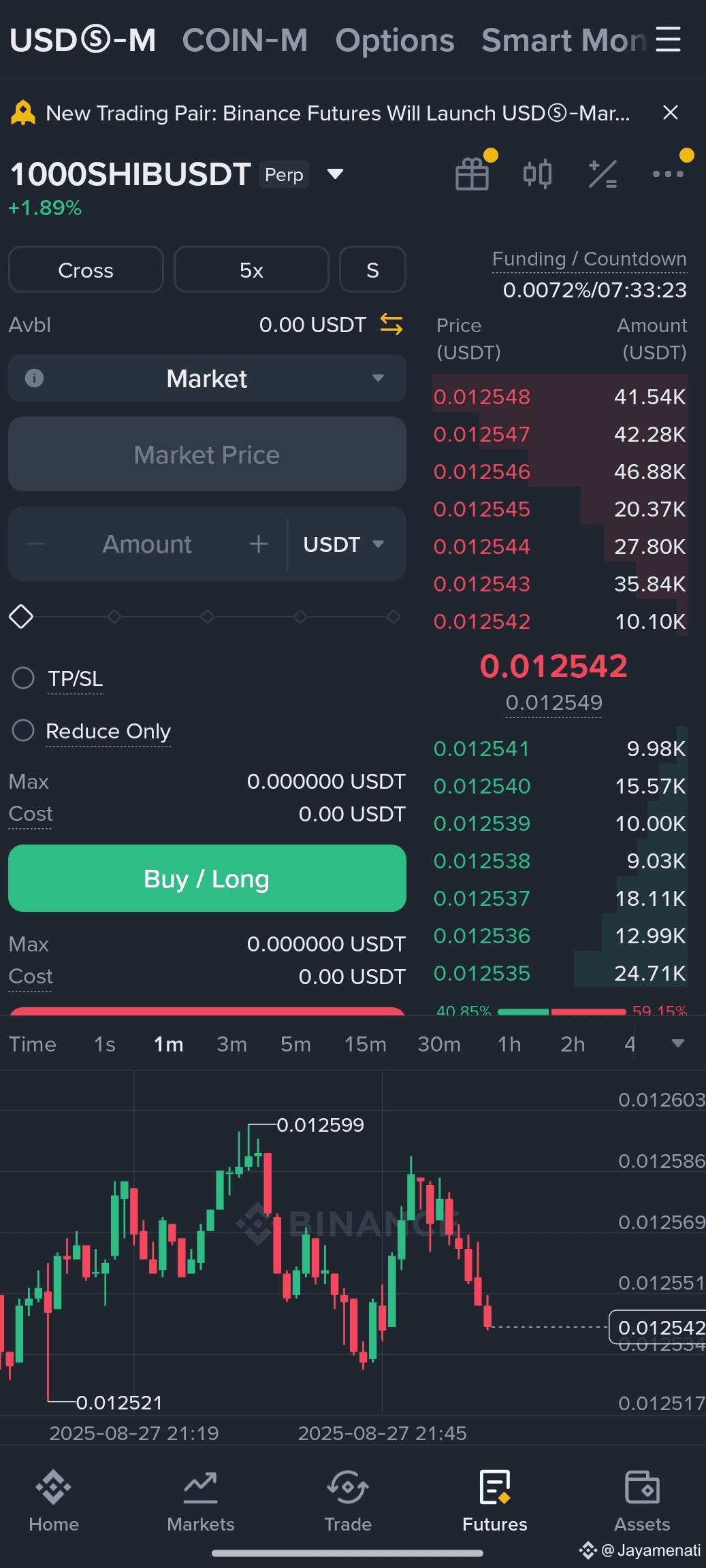Tap the Amount input field

pos(147,544)
